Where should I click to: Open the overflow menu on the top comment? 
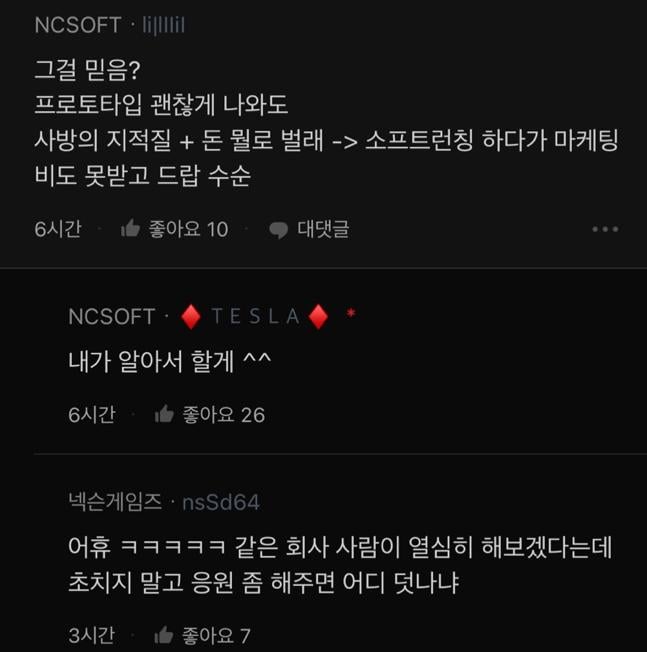click(x=605, y=230)
